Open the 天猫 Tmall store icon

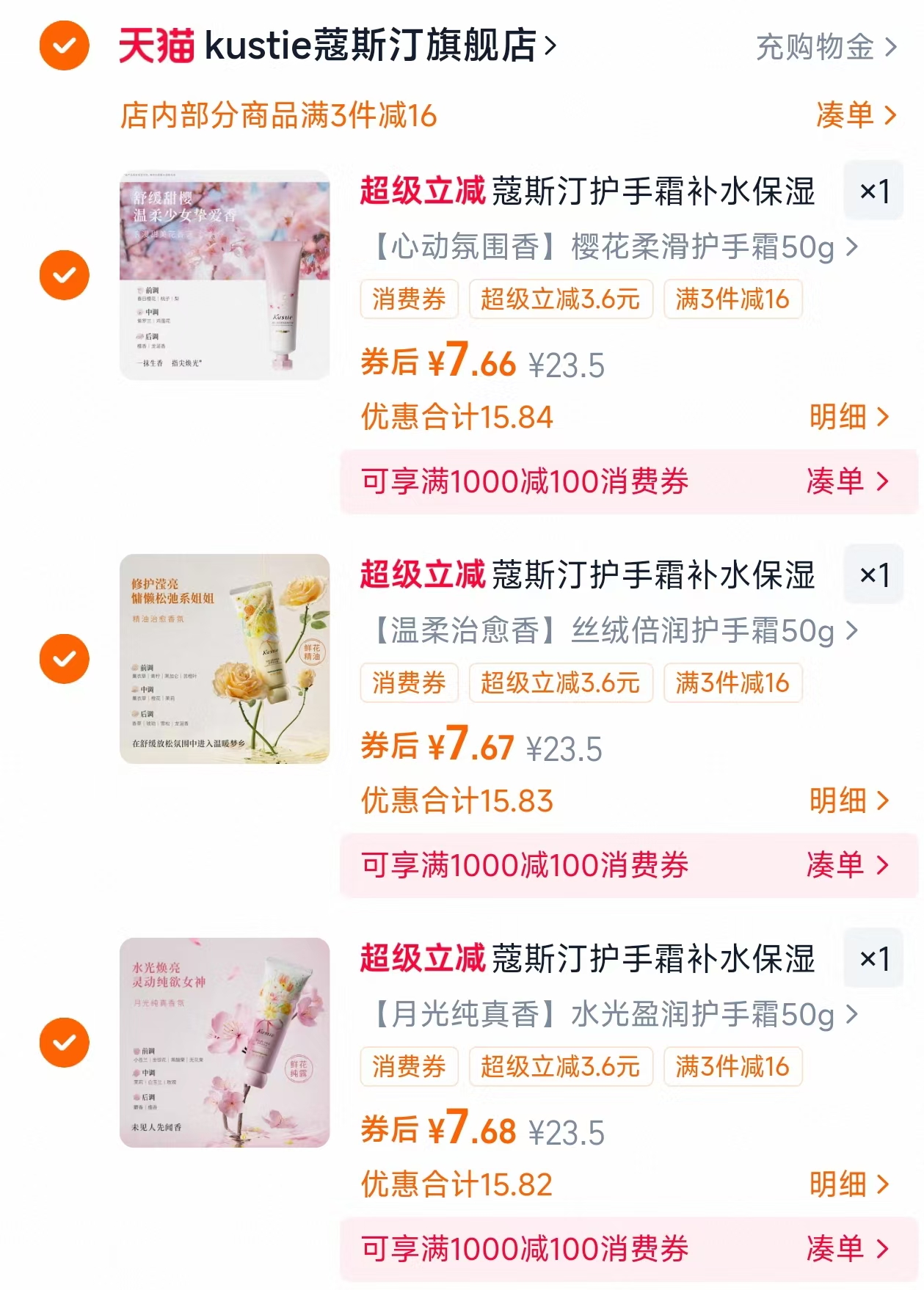156,47
